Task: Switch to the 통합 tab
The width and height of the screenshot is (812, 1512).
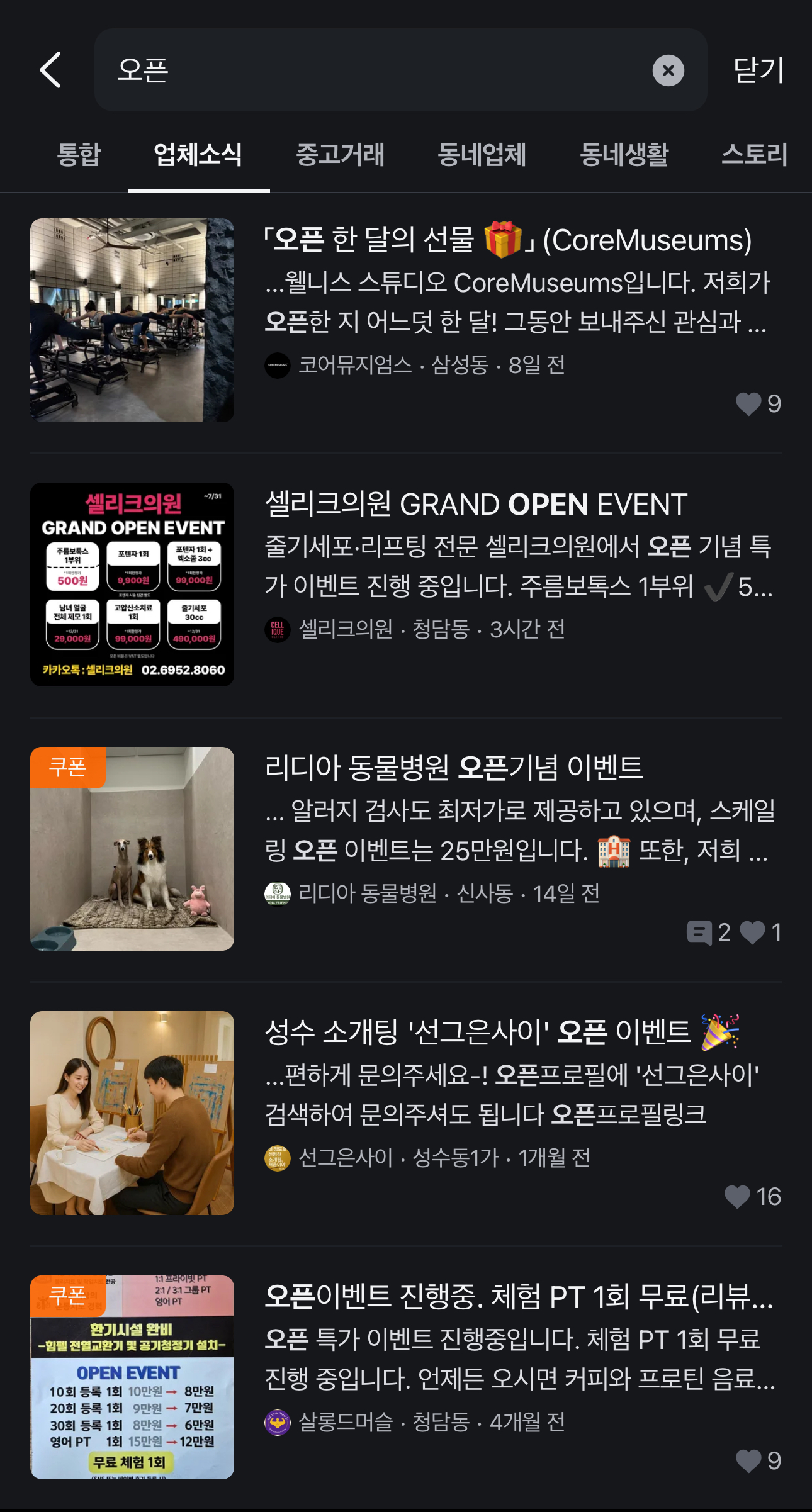Action: pyautogui.click(x=79, y=155)
